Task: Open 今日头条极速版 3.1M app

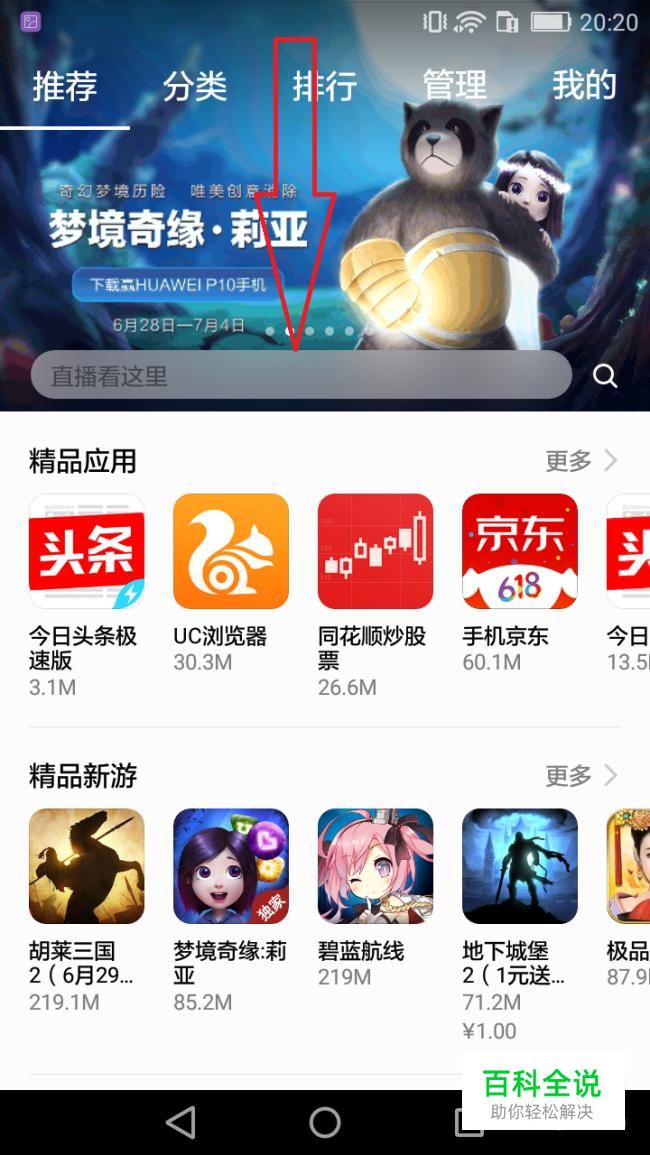Action: tap(87, 551)
